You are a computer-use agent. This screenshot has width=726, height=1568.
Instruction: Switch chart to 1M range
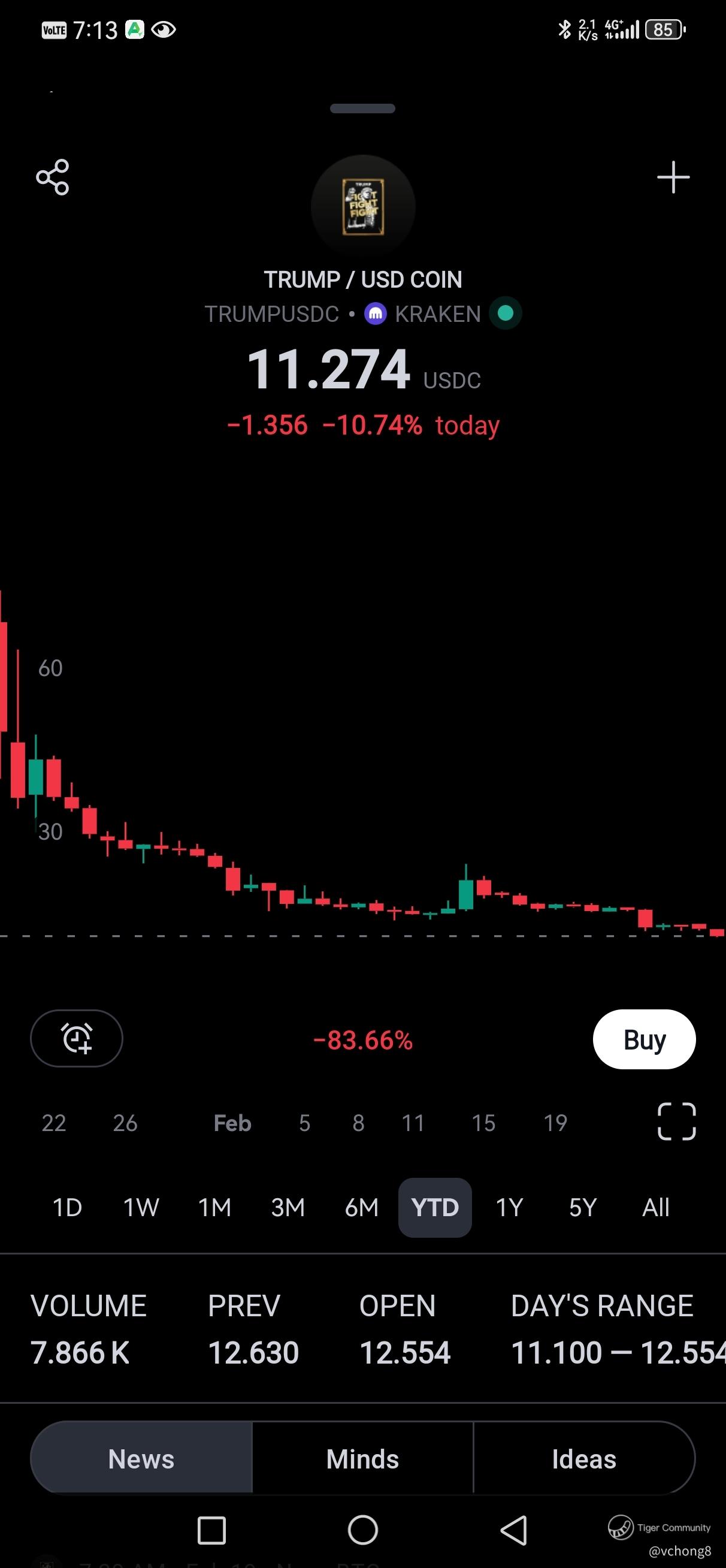[215, 1208]
